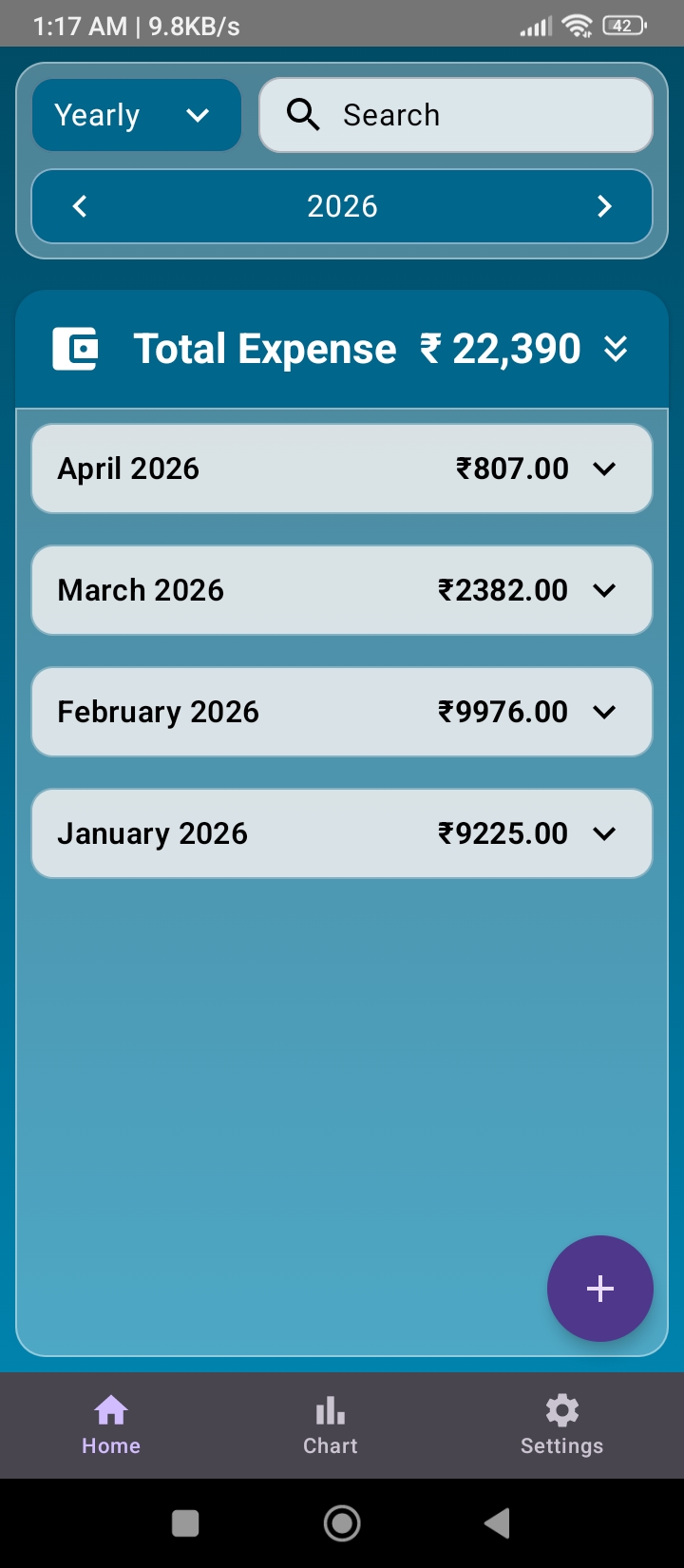This screenshot has width=684, height=1568.
Task: Switch to the Chart tab
Action: tap(331, 1425)
